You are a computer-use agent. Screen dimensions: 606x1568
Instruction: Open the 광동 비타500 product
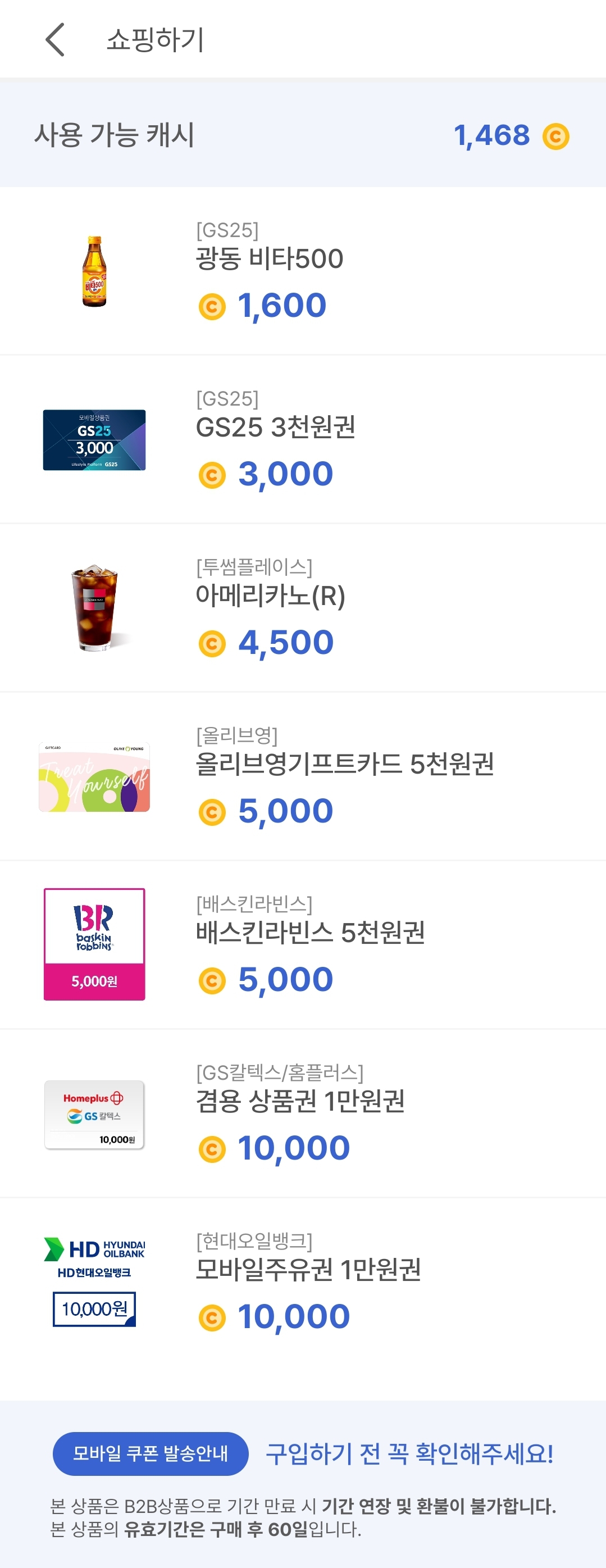303,271
